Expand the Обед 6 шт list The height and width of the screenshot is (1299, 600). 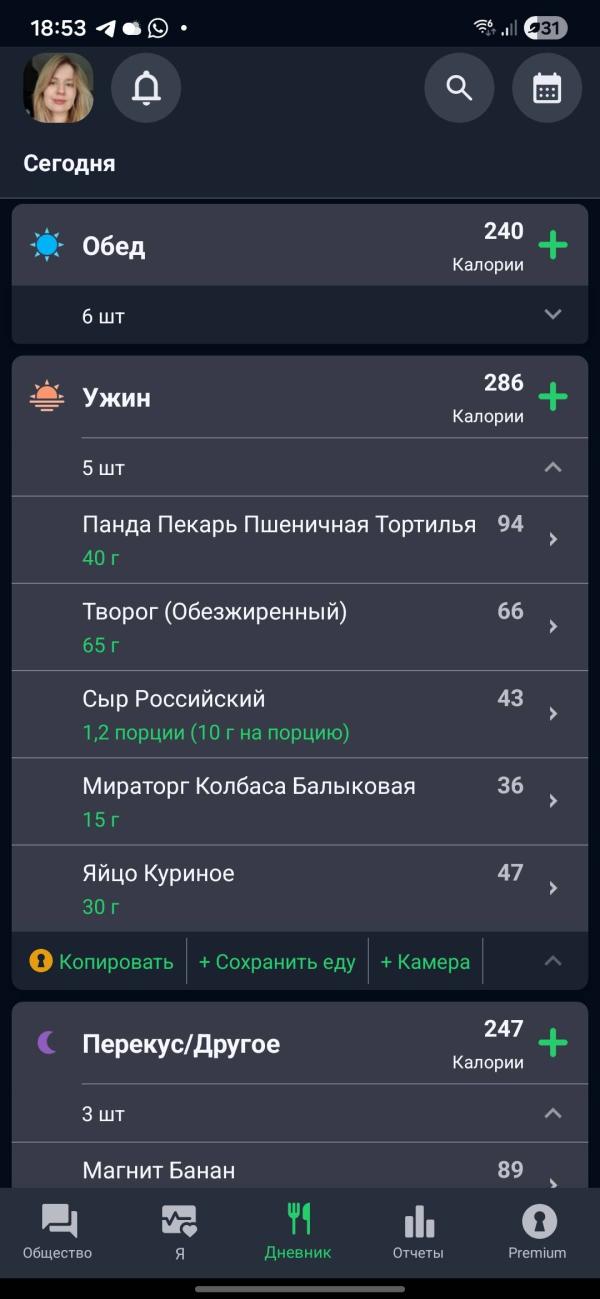(x=553, y=315)
